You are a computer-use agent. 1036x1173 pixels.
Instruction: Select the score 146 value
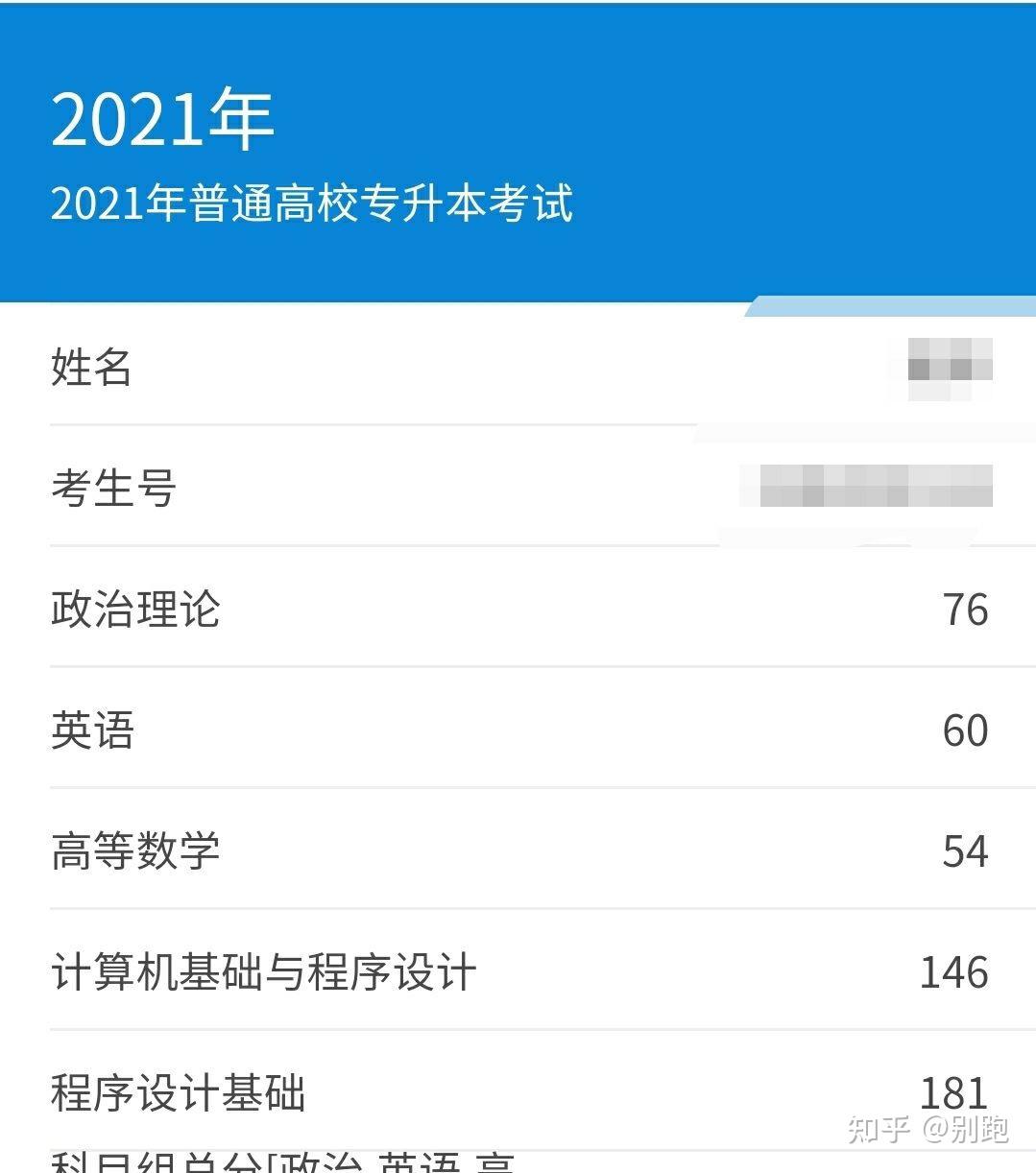click(x=954, y=972)
